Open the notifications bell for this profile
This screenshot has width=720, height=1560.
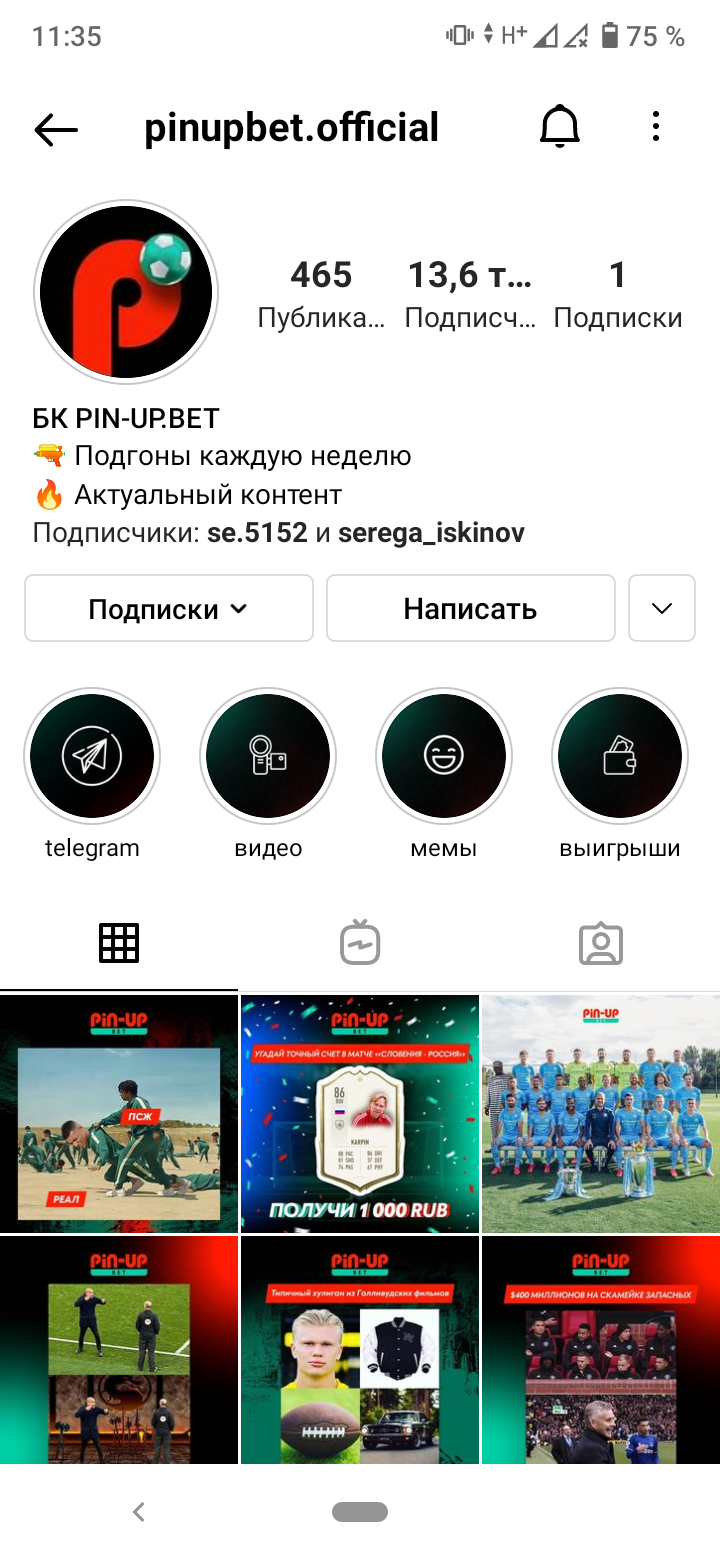coord(560,127)
